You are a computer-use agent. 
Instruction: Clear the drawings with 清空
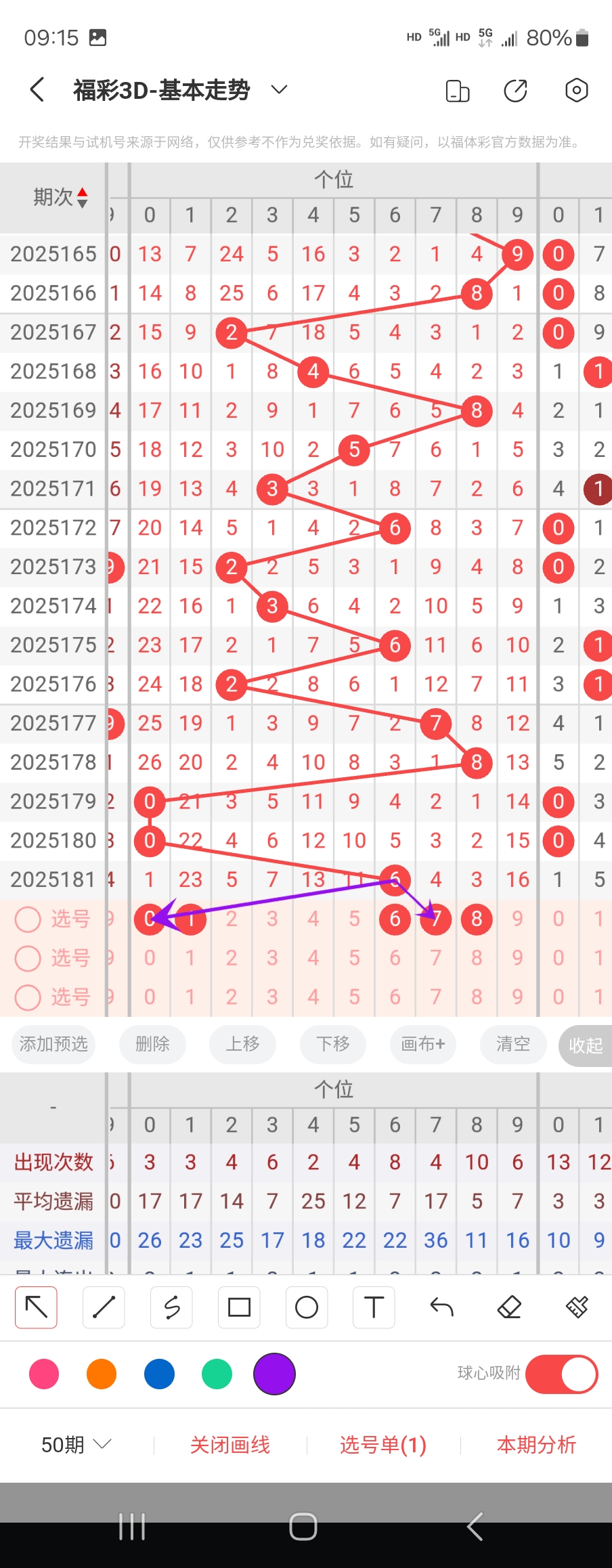click(513, 1044)
